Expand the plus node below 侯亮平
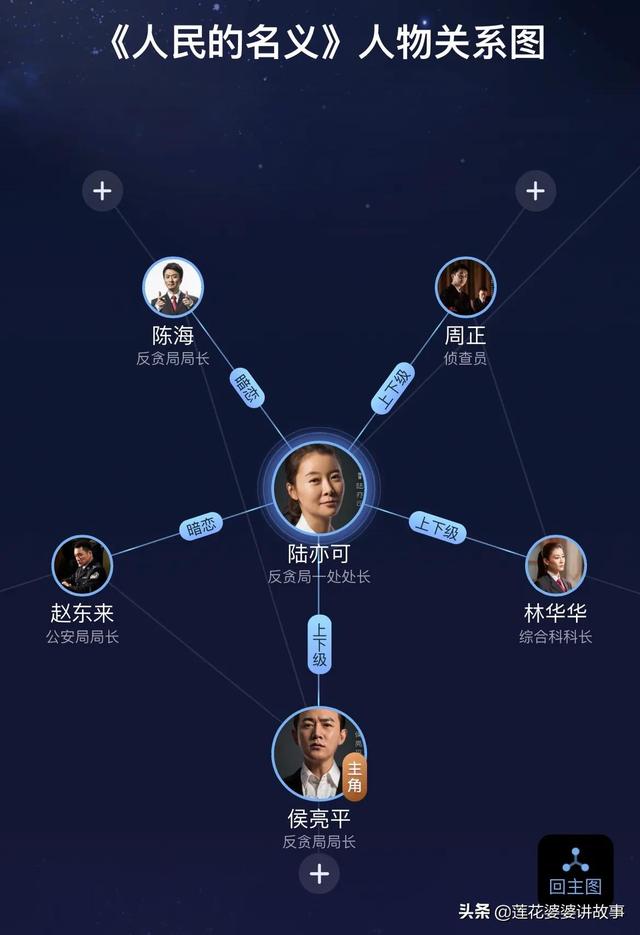The image size is (640, 935). 319,875
